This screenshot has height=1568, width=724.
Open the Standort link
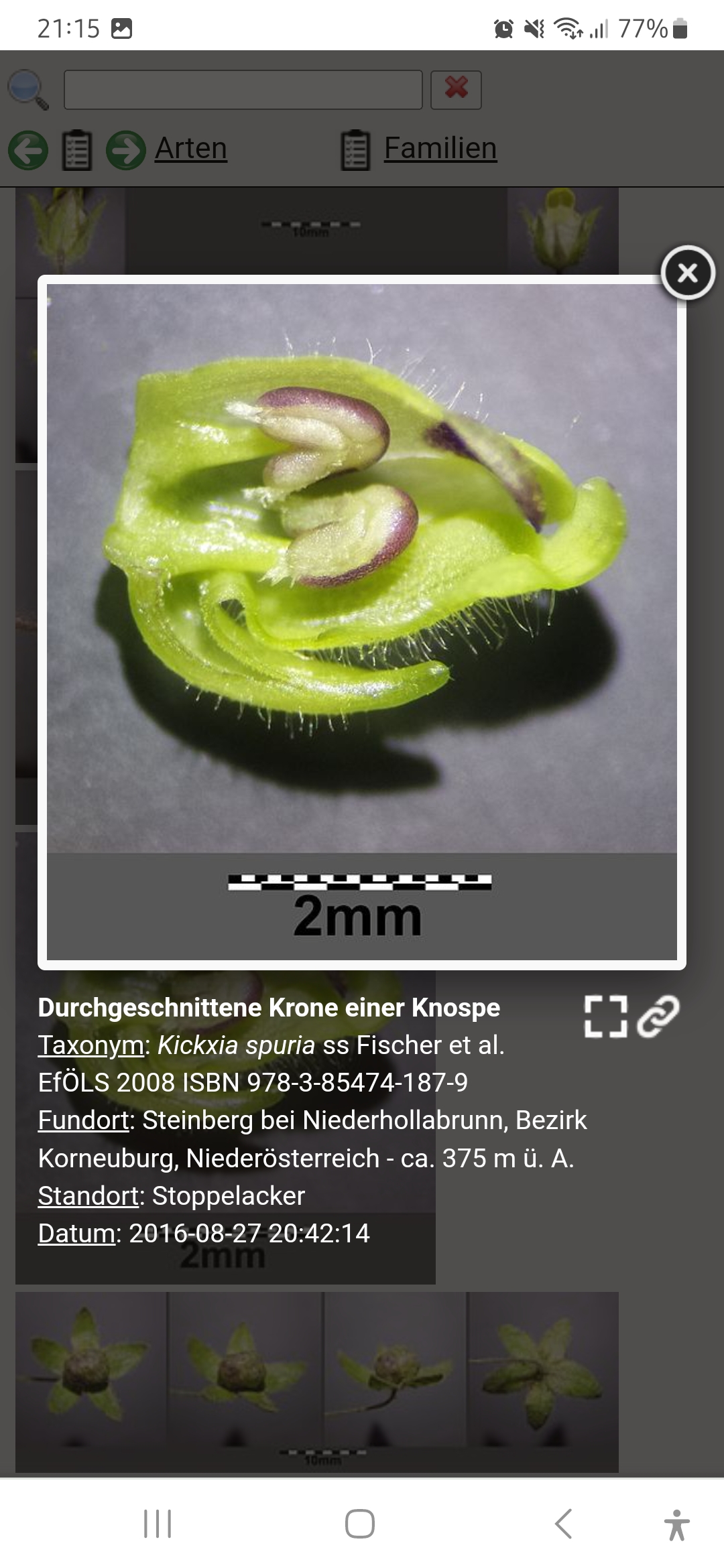pos(88,1195)
